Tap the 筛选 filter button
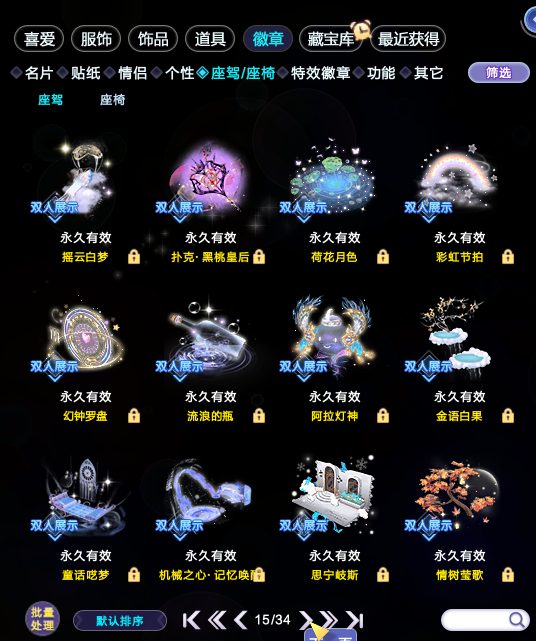The image size is (536, 641). pyautogui.click(x=498, y=73)
